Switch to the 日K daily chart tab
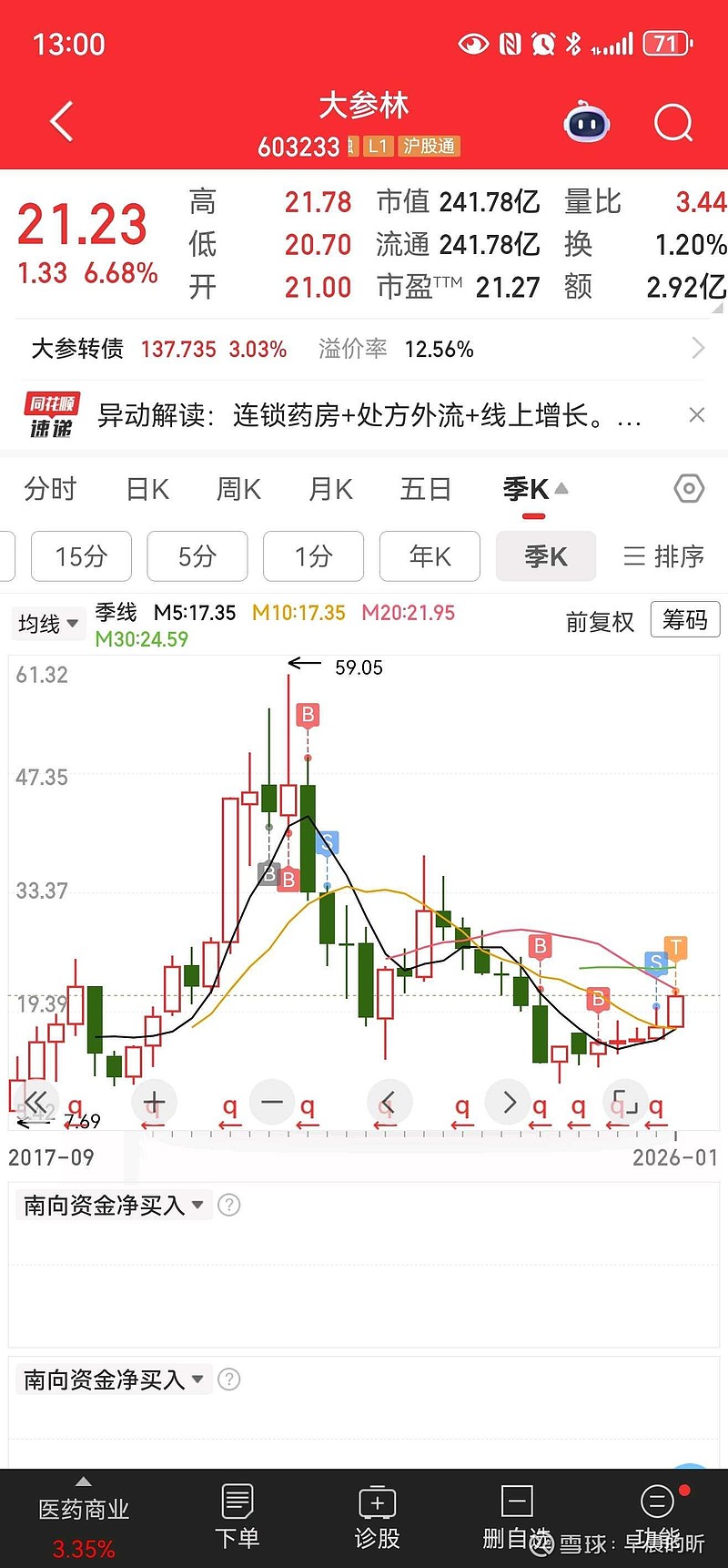The height and width of the screenshot is (1568, 728). point(146,489)
